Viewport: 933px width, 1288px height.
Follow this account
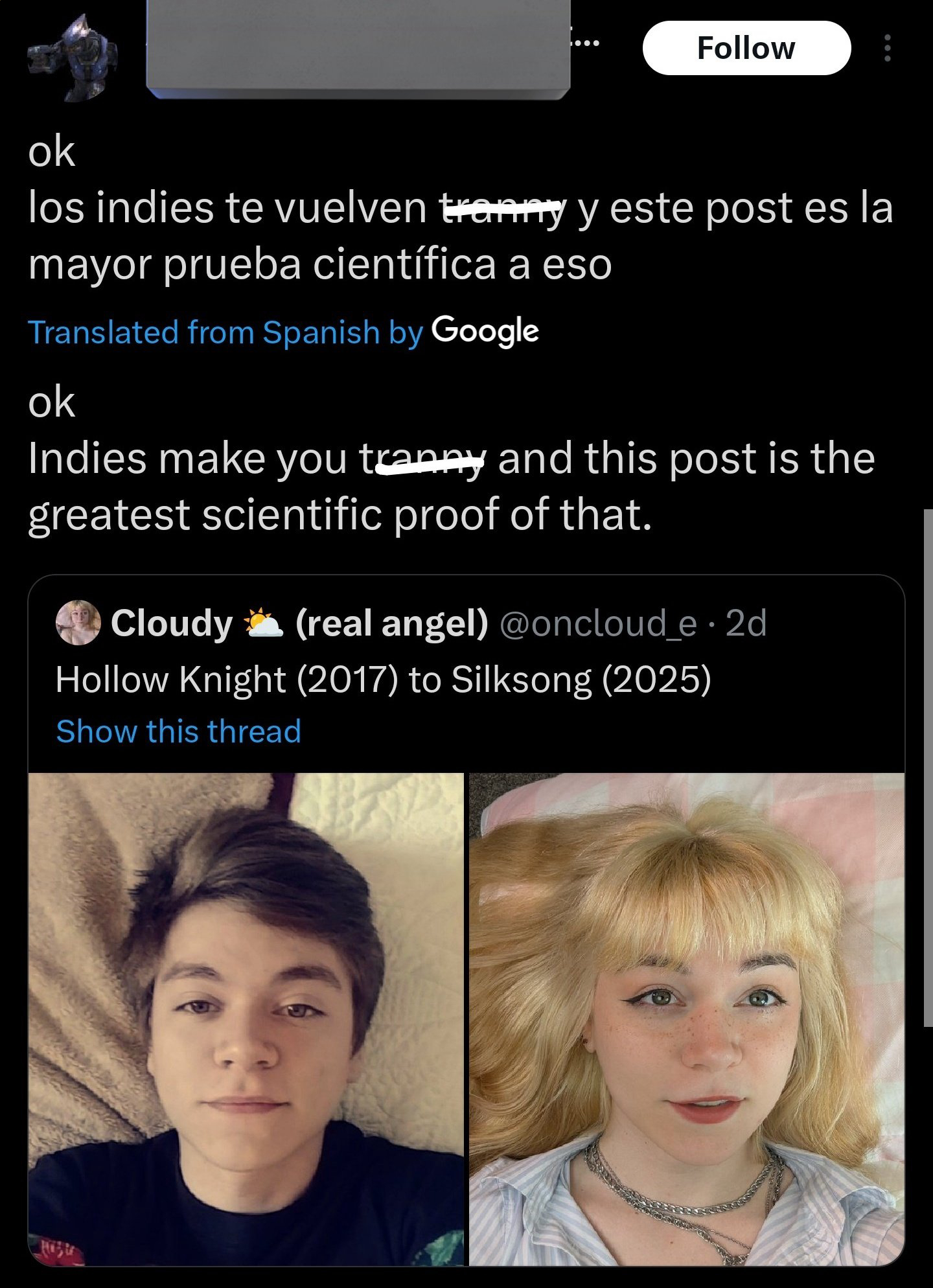(x=746, y=48)
